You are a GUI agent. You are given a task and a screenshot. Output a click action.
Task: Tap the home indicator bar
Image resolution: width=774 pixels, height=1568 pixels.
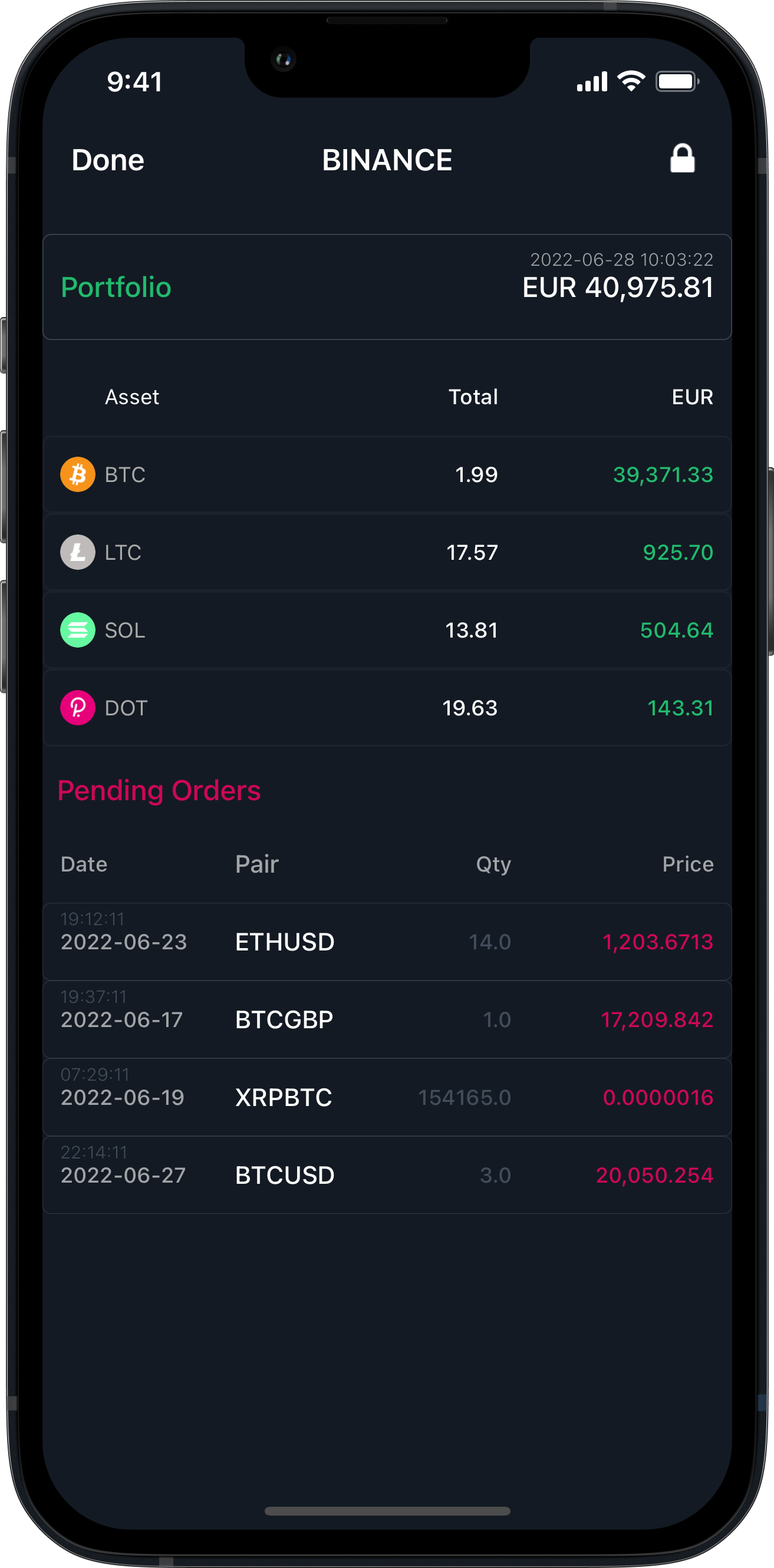pyautogui.click(x=387, y=1510)
